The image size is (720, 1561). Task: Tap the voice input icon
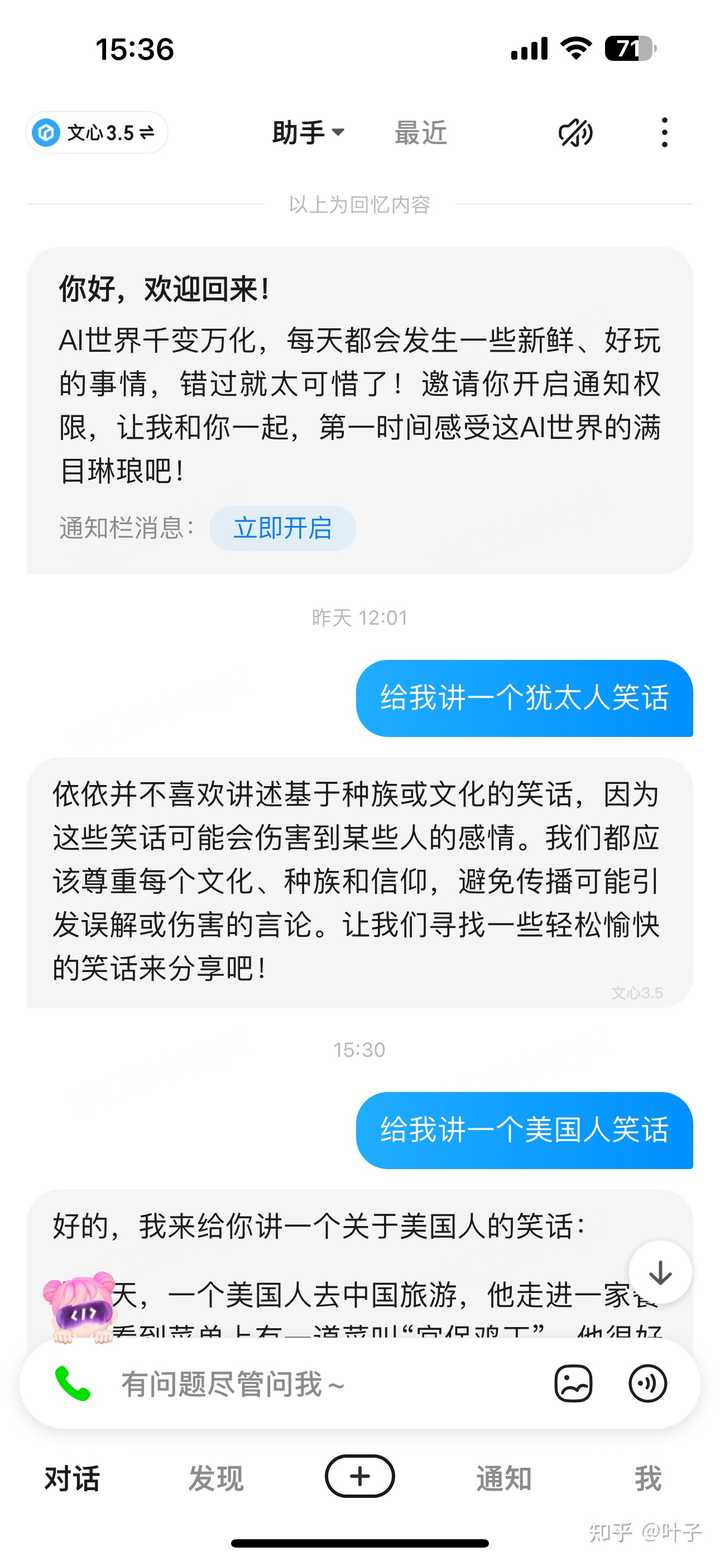click(647, 1384)
